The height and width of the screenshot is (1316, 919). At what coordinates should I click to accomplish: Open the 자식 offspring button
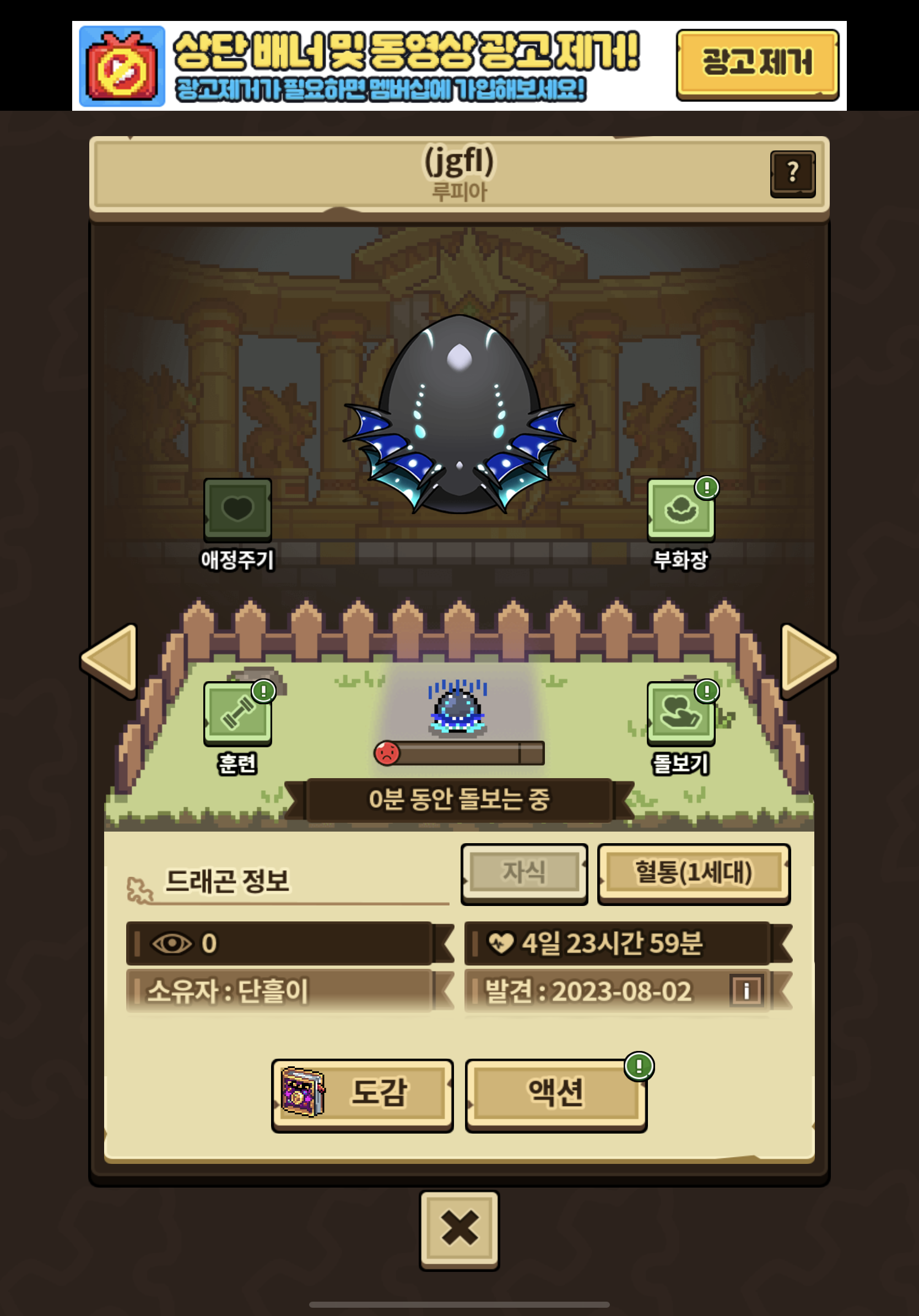525,873
